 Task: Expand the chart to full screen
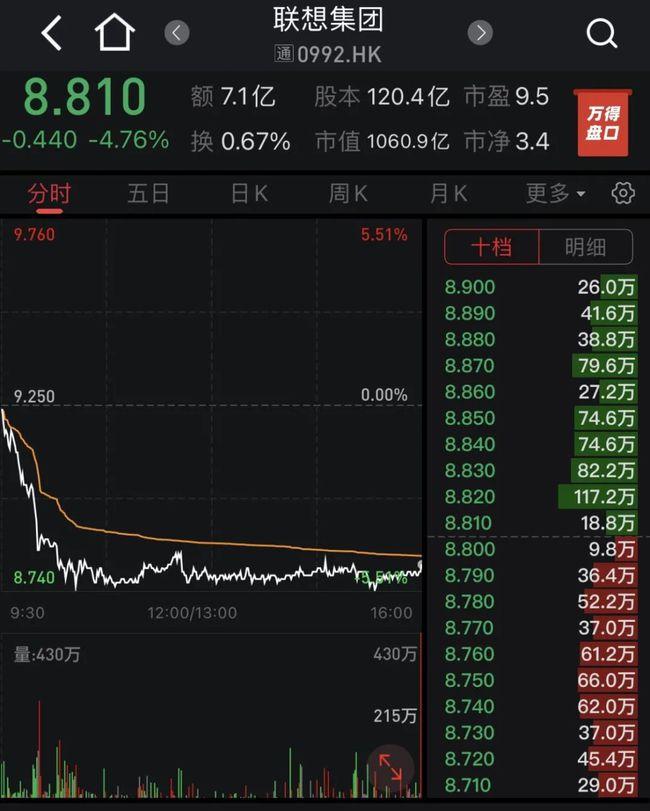[x=390, y=770]
